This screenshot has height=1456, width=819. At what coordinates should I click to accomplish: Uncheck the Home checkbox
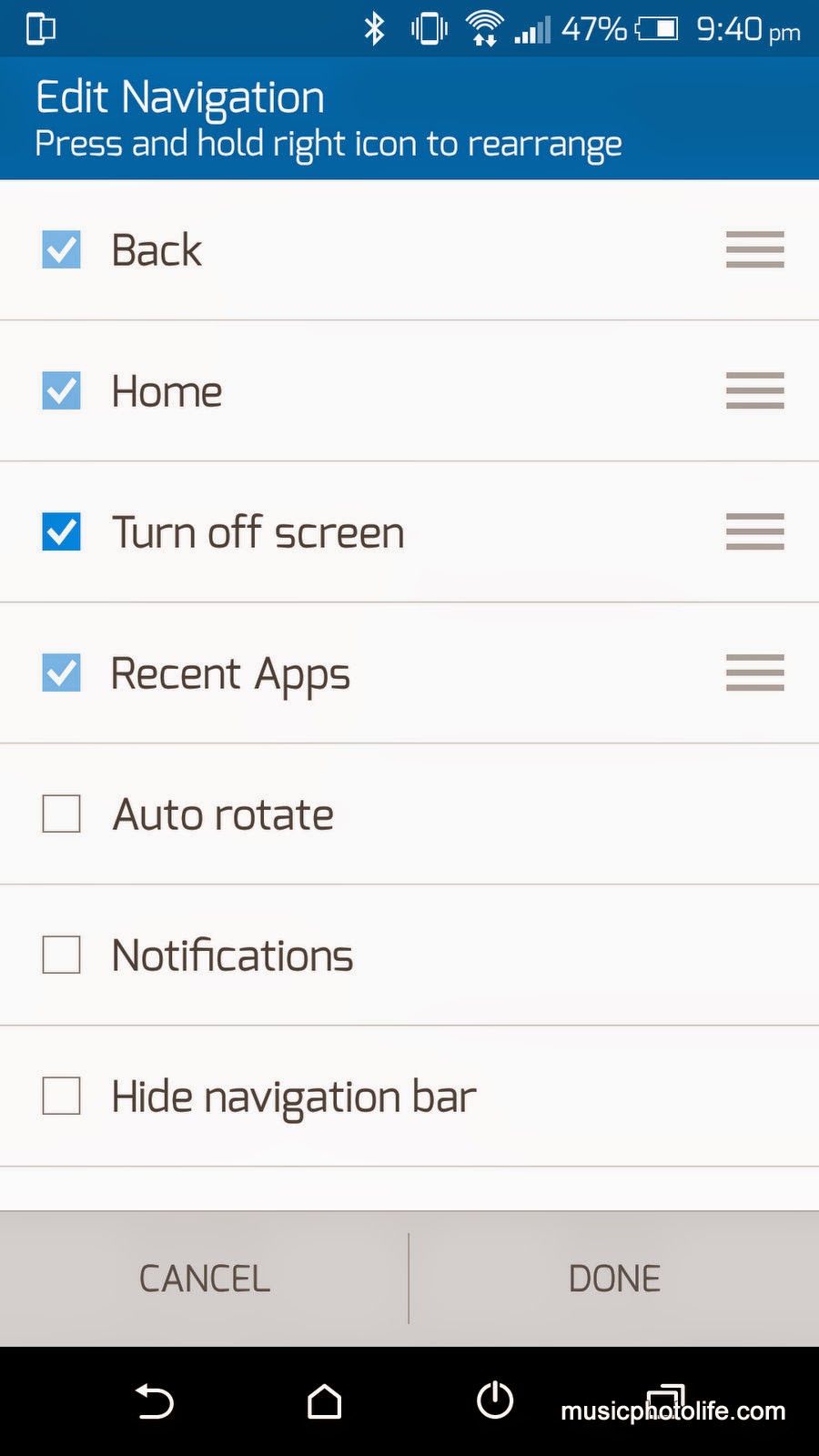(61, 390)
